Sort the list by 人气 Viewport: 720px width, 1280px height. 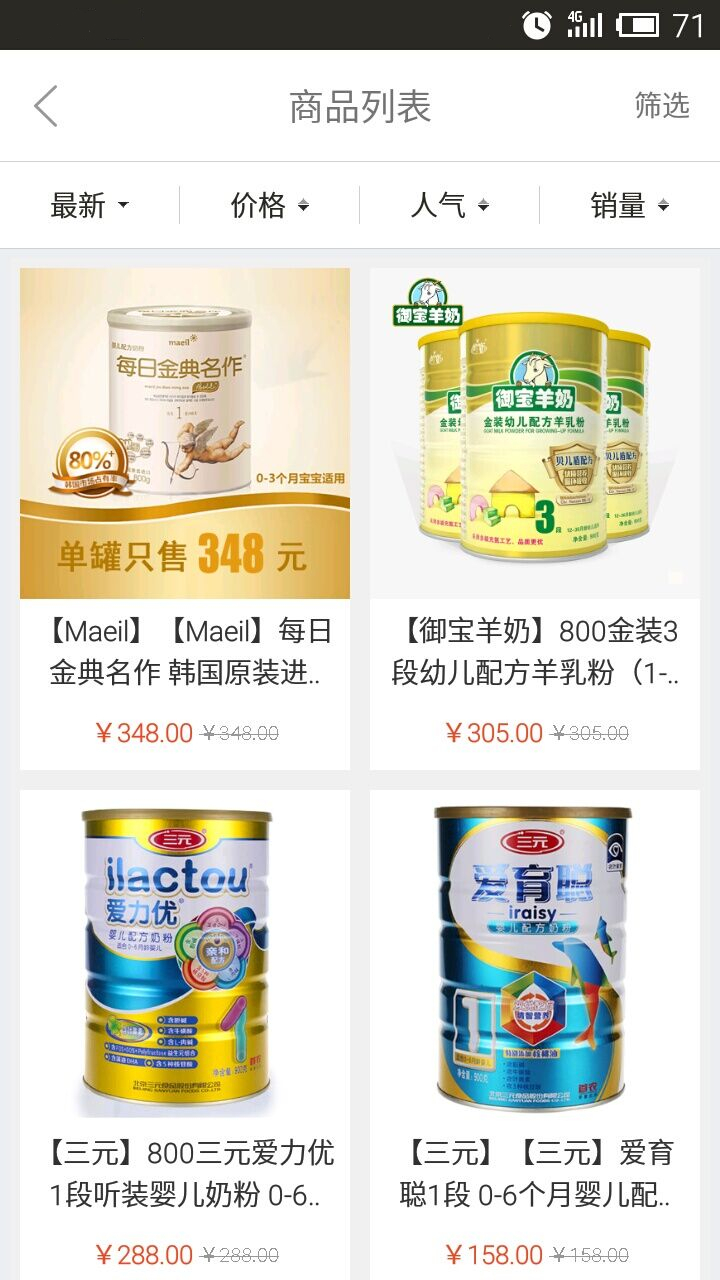click(x=449, y=206)
